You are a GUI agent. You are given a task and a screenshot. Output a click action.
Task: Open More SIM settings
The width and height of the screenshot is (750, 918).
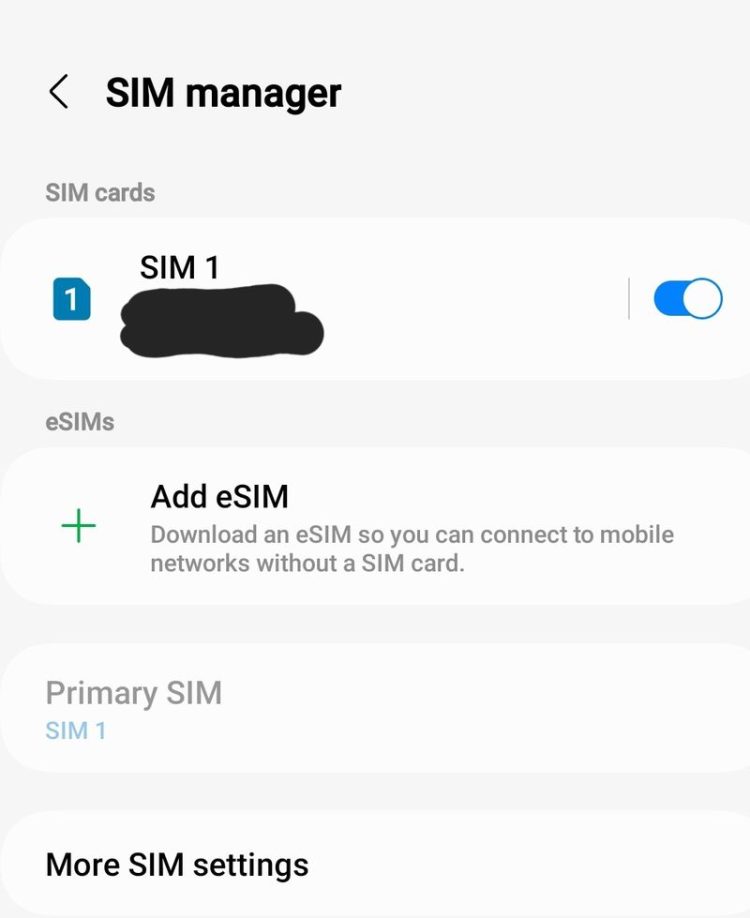tap(177, 864)
